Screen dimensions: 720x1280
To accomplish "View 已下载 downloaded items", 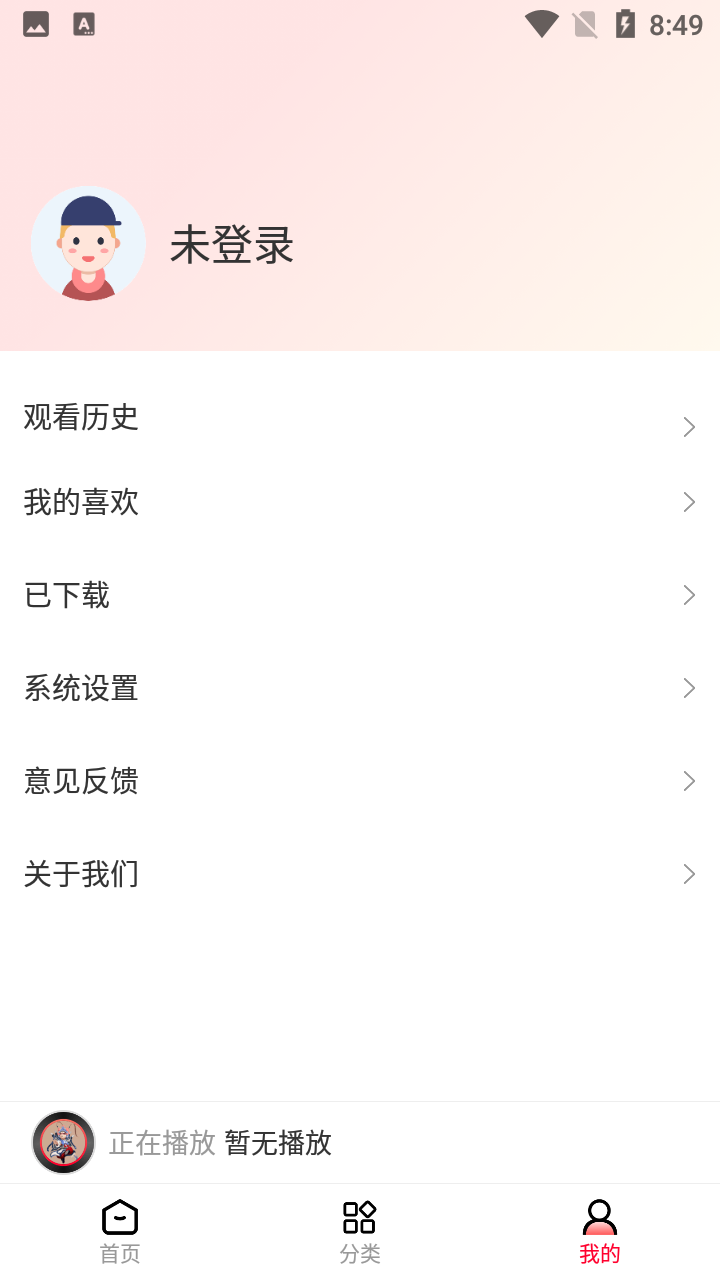I will (x=360, y=595).
